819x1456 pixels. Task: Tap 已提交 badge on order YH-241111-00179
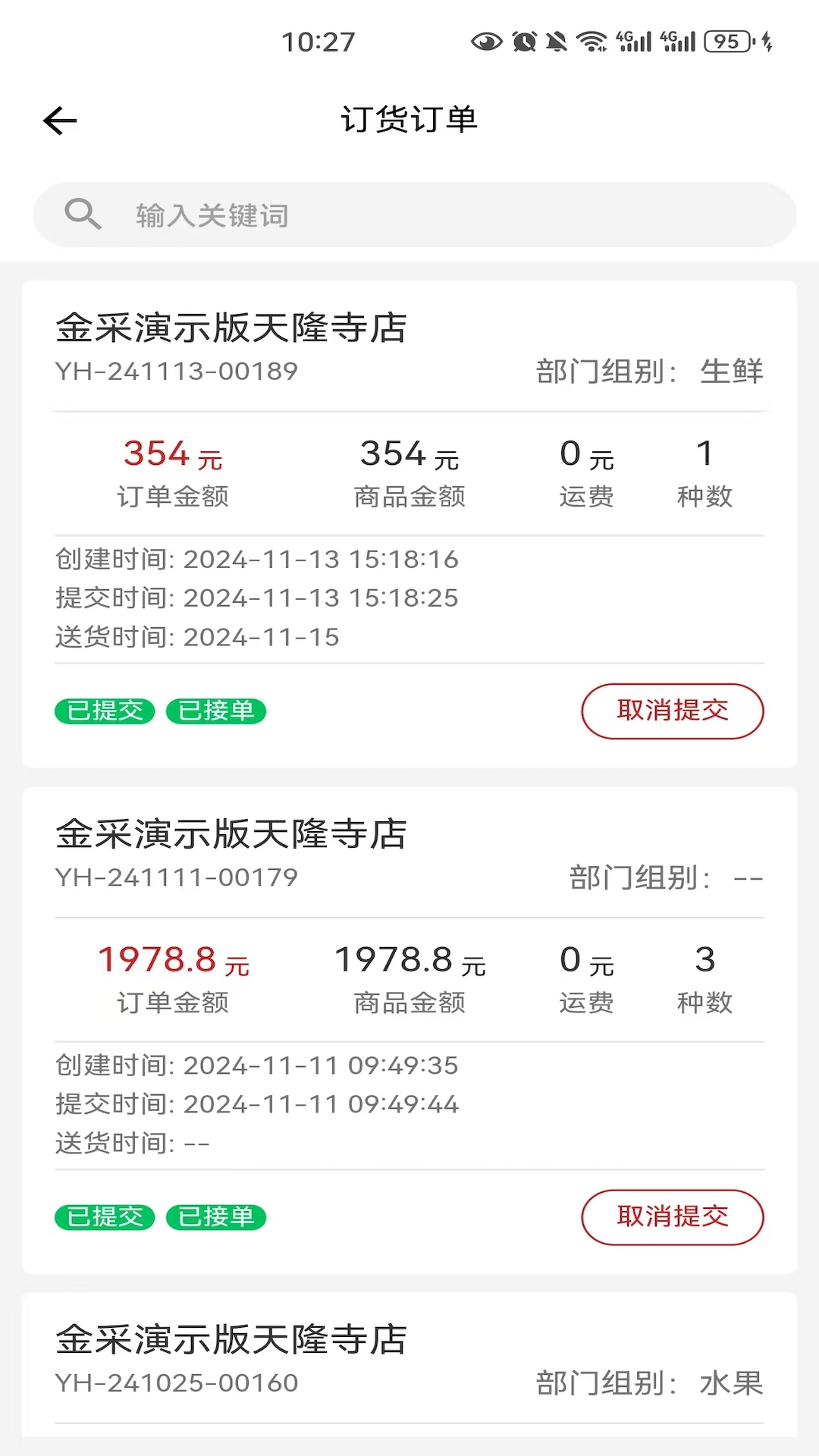104,1217
